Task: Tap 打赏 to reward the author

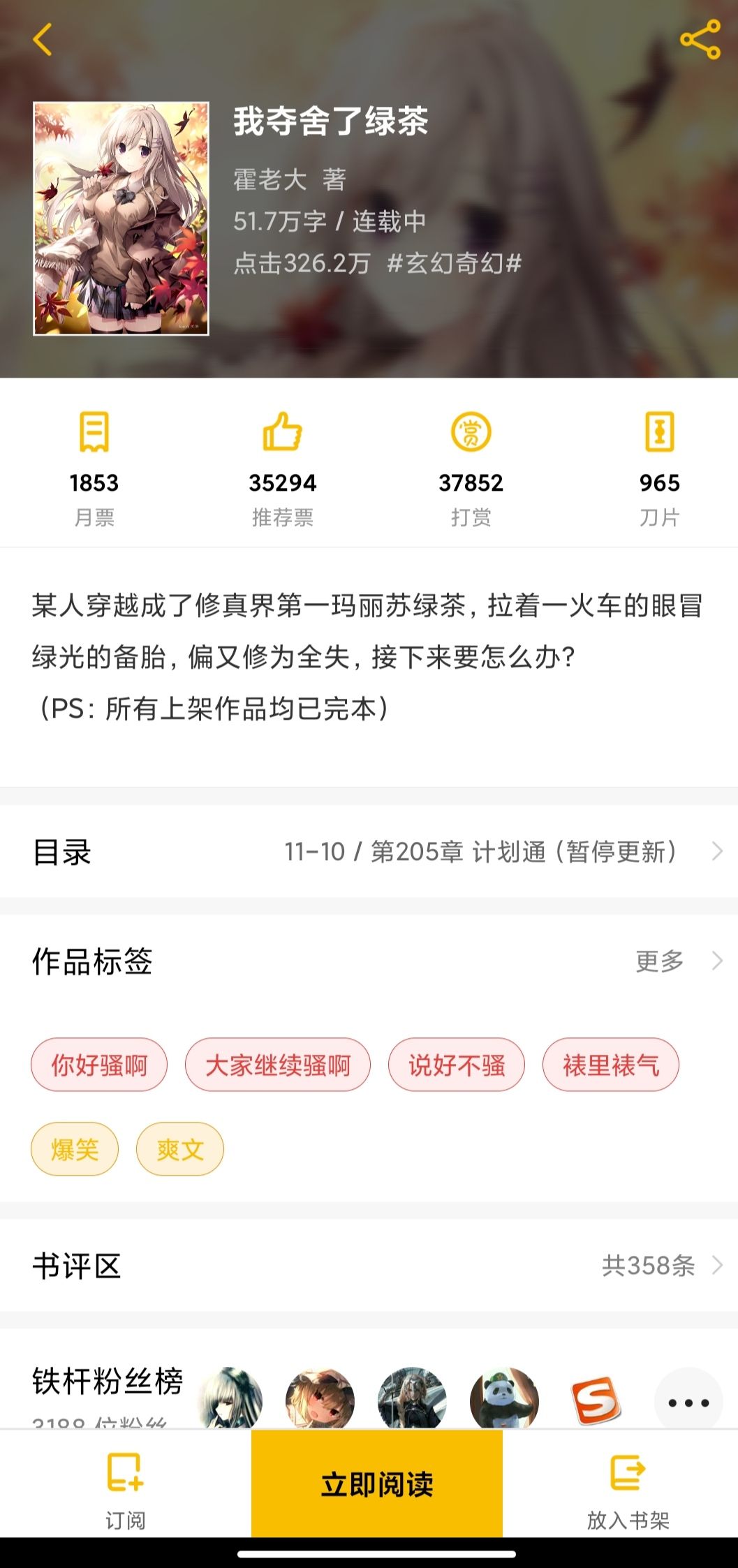Action: coord(471,461)
